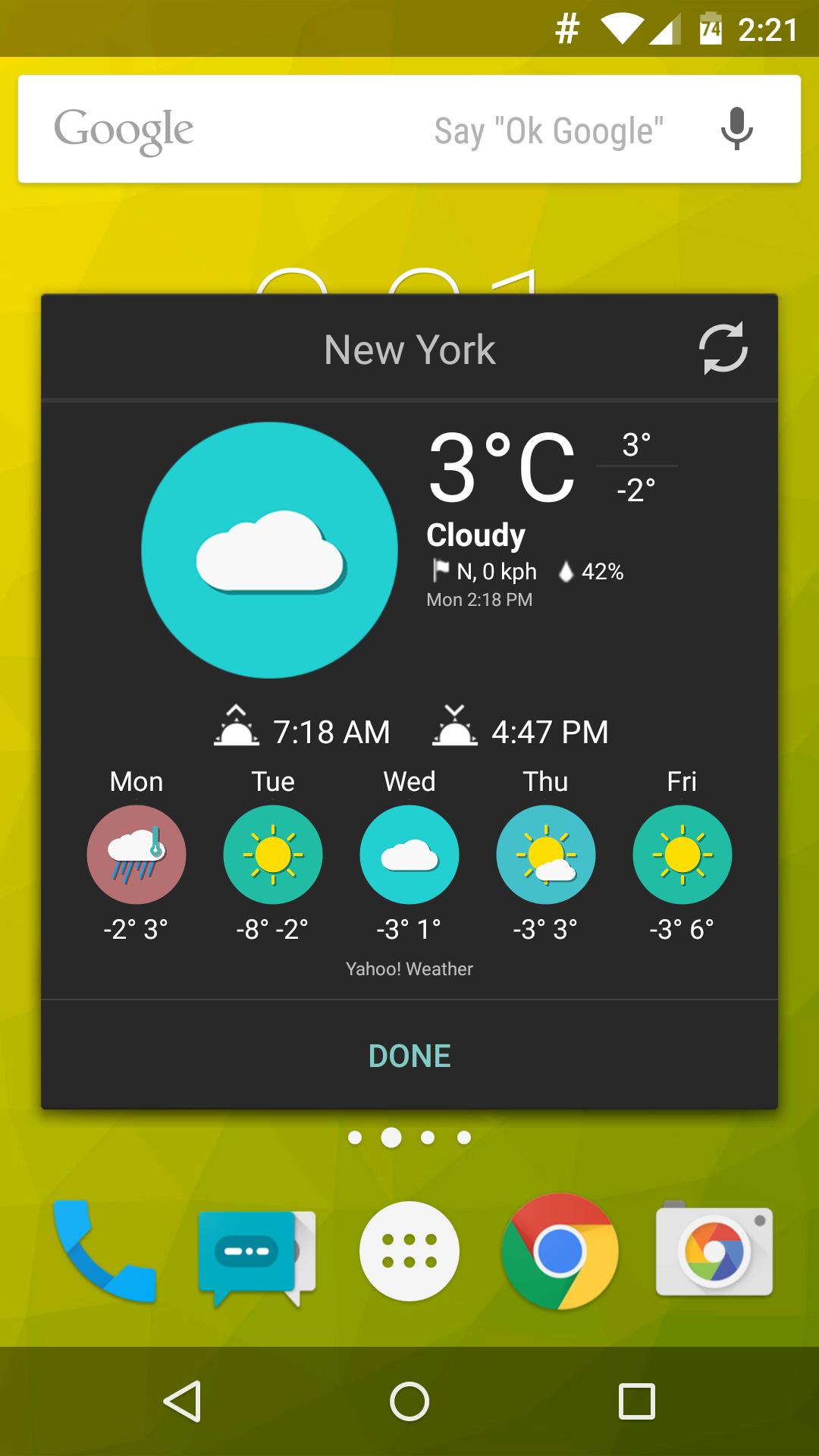Tap the Google voice search microphone
Viewport: 819px width, 1456px height.
[734, 128]
